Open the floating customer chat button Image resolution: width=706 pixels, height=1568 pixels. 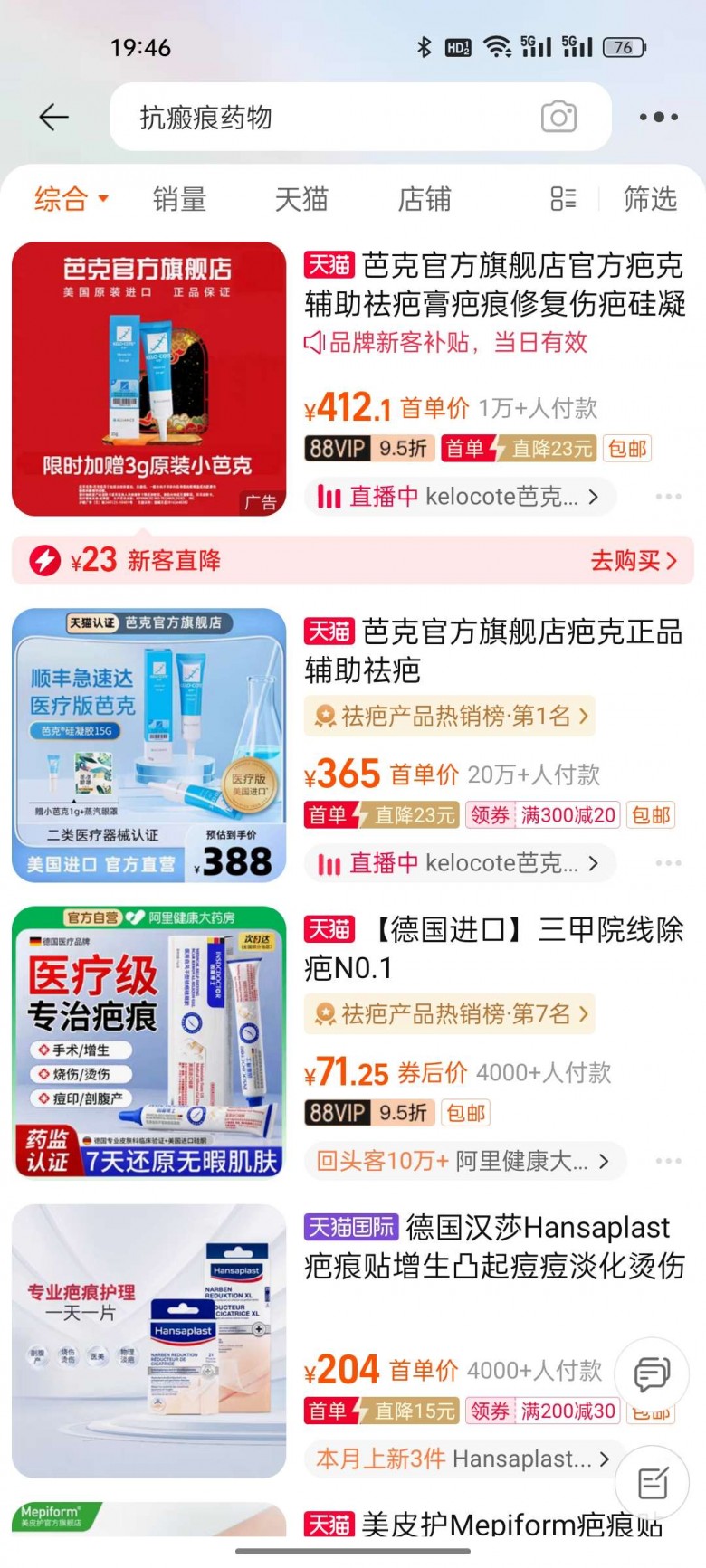tap(652, 1375)
